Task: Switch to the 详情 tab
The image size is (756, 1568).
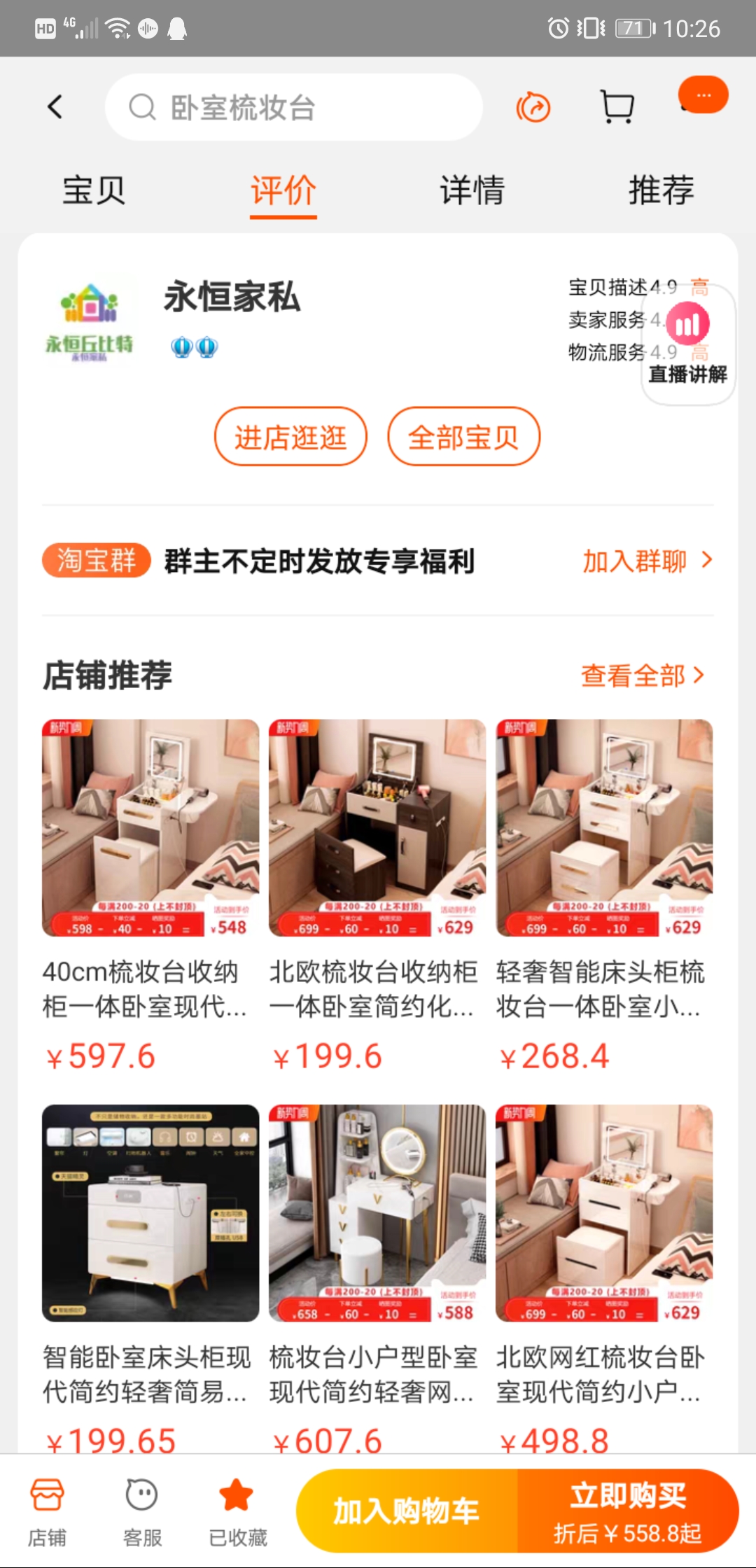Action: click(x=472, y=190)
